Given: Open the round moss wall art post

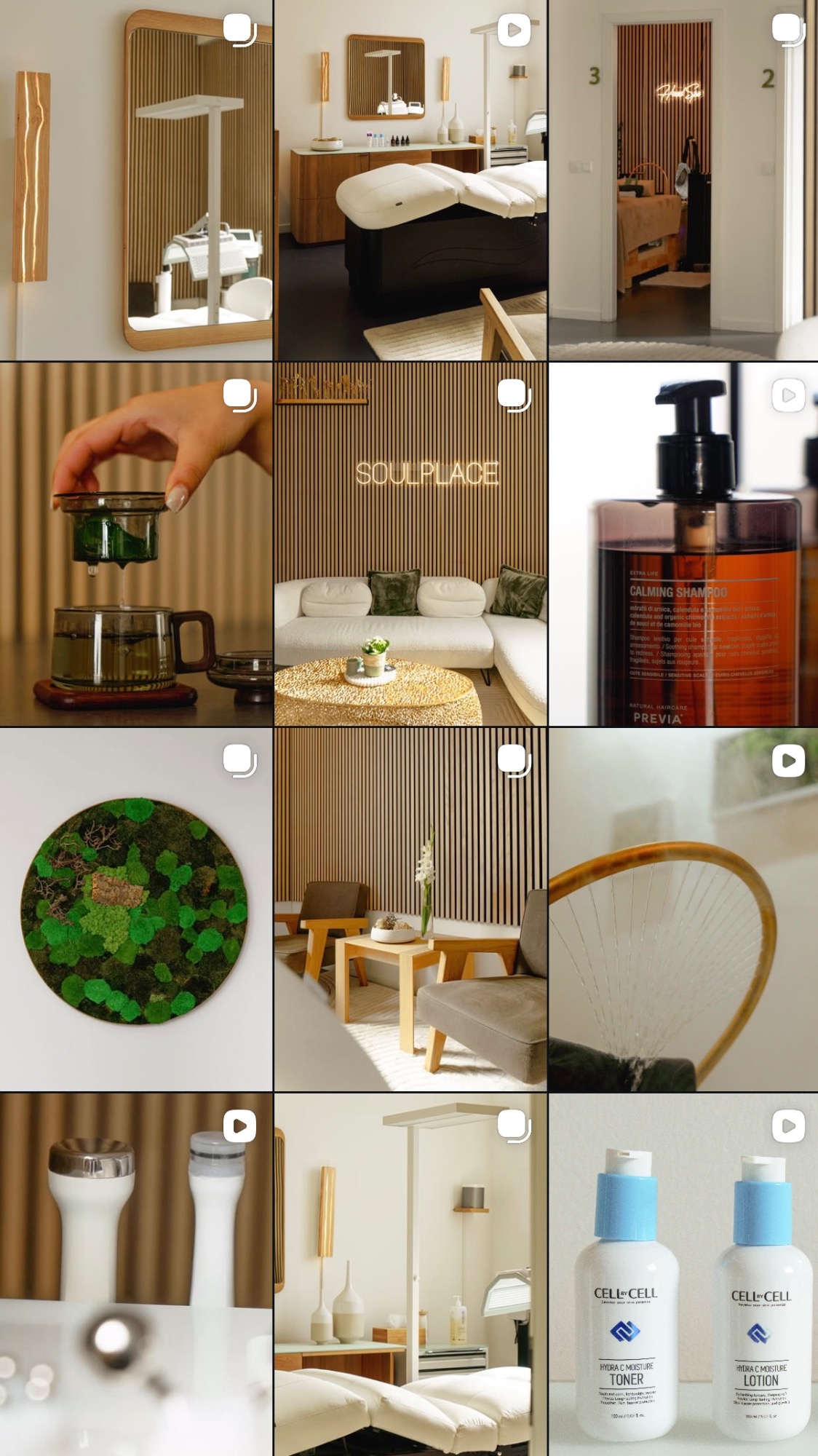Looking at the screenshot, I should 136,909.
